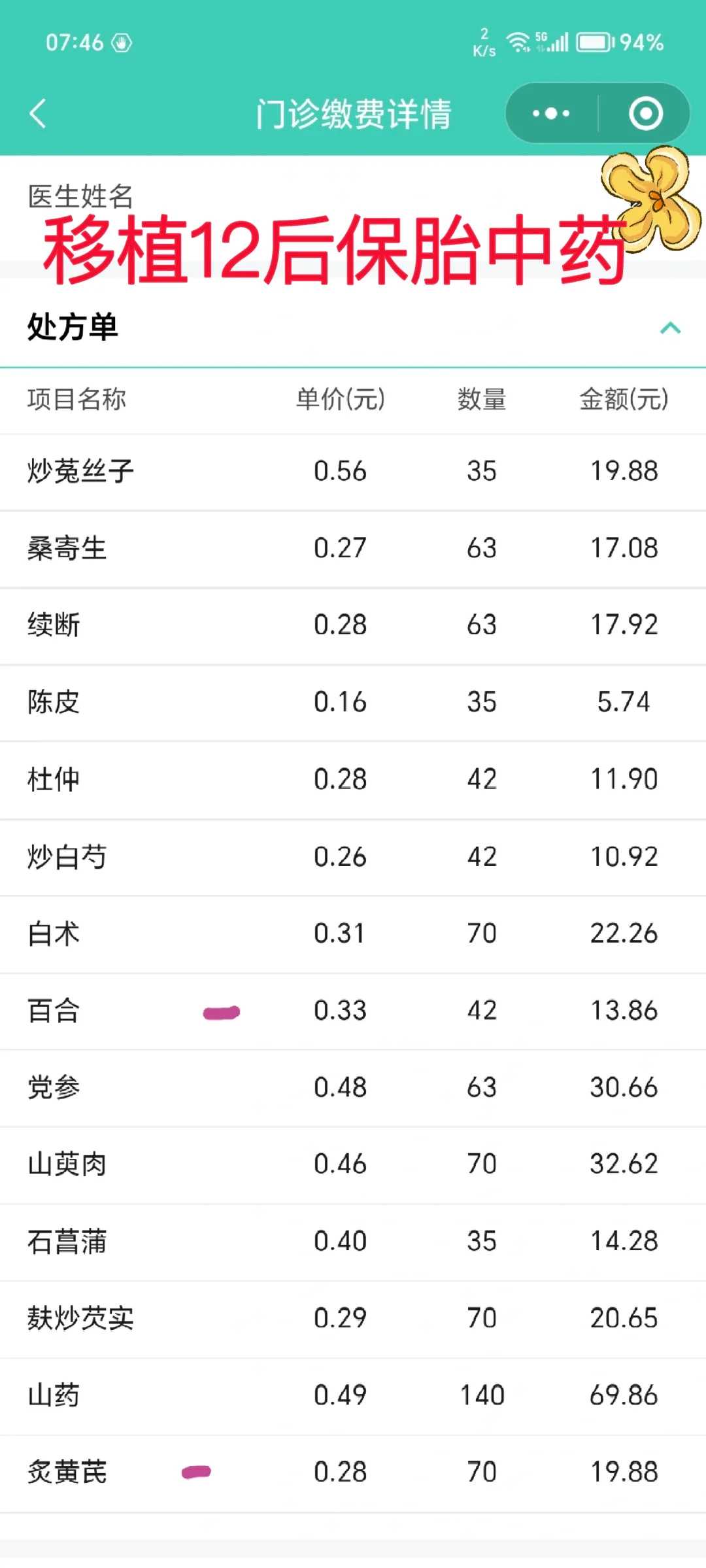Collapse the 处方单 section
Image resolution: width=706 pixels, height=1568 pixels.
(670, 328)
